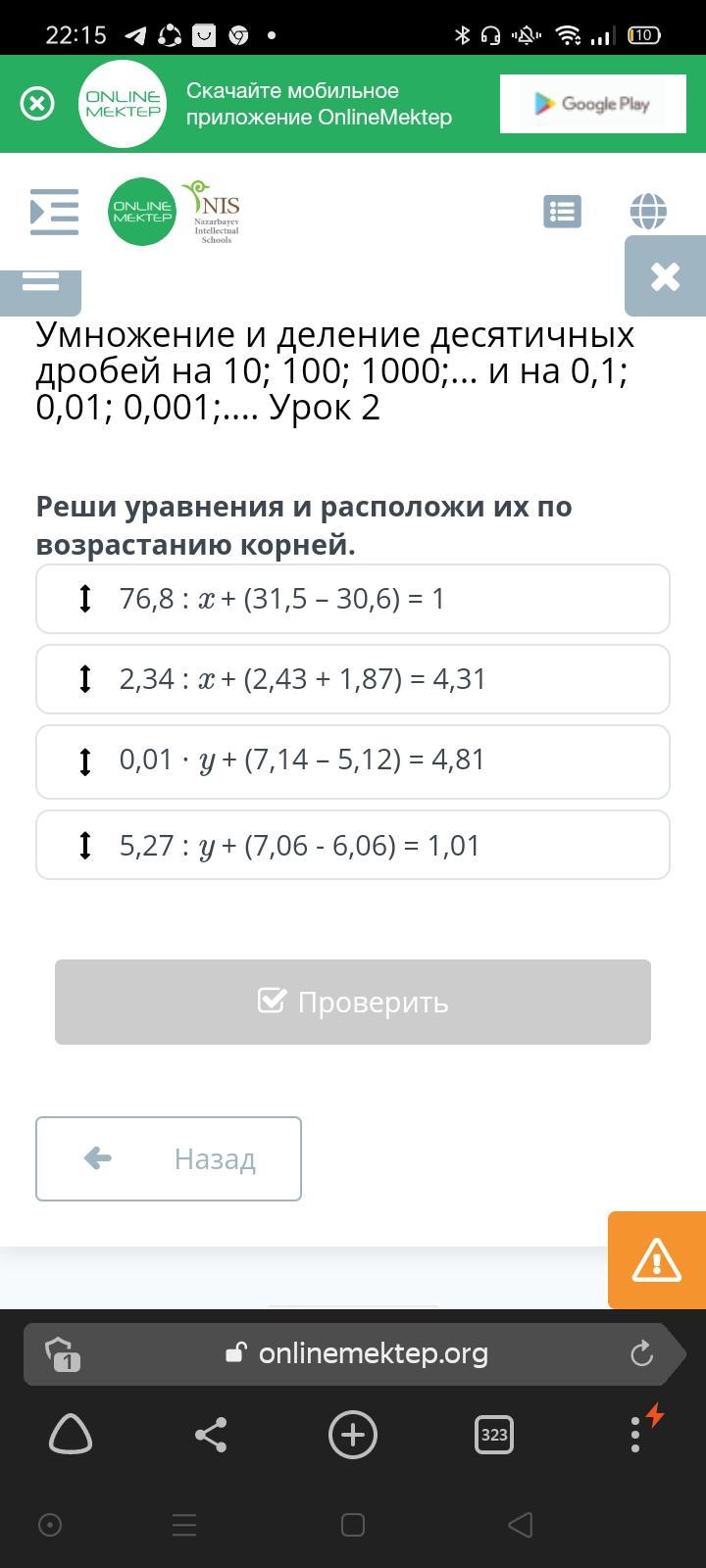Screen dimensions: 706x1568
Task: Reload the page
Action: (x=641, y=1353)
